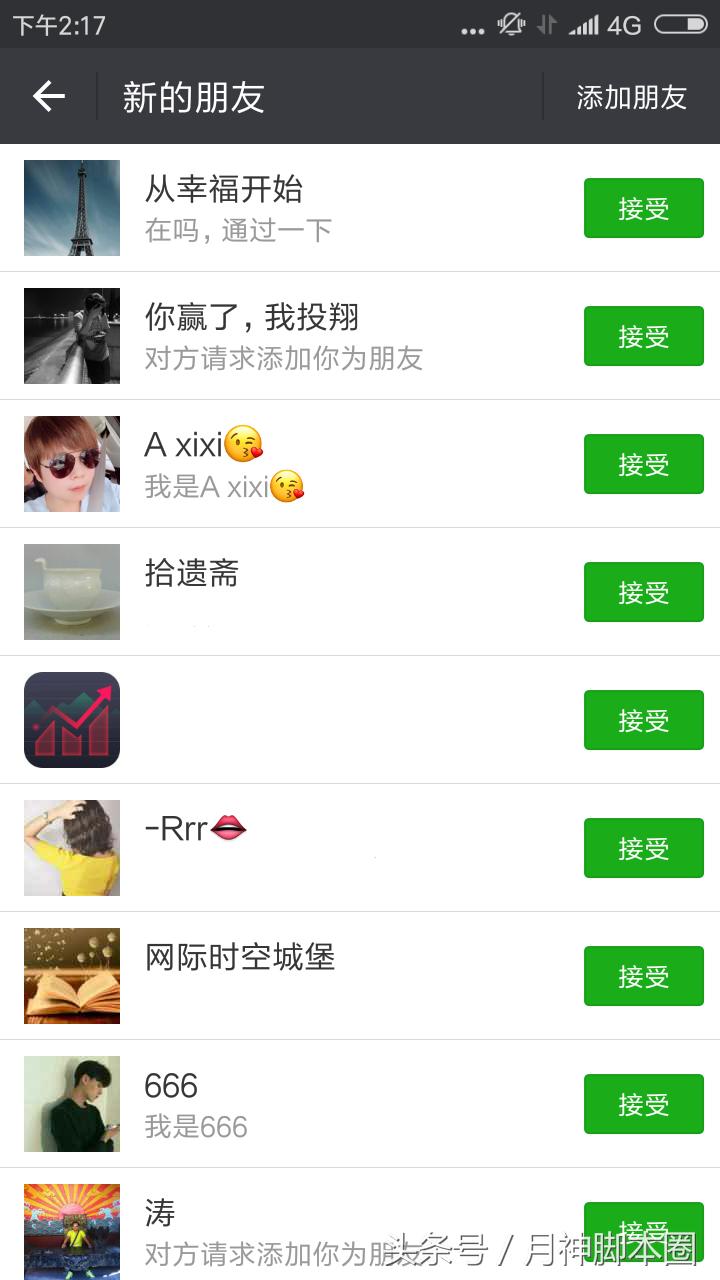Accept the request with the red chart avatar
The width and height of the screenshot is (720, 1280).
[643, 720]
